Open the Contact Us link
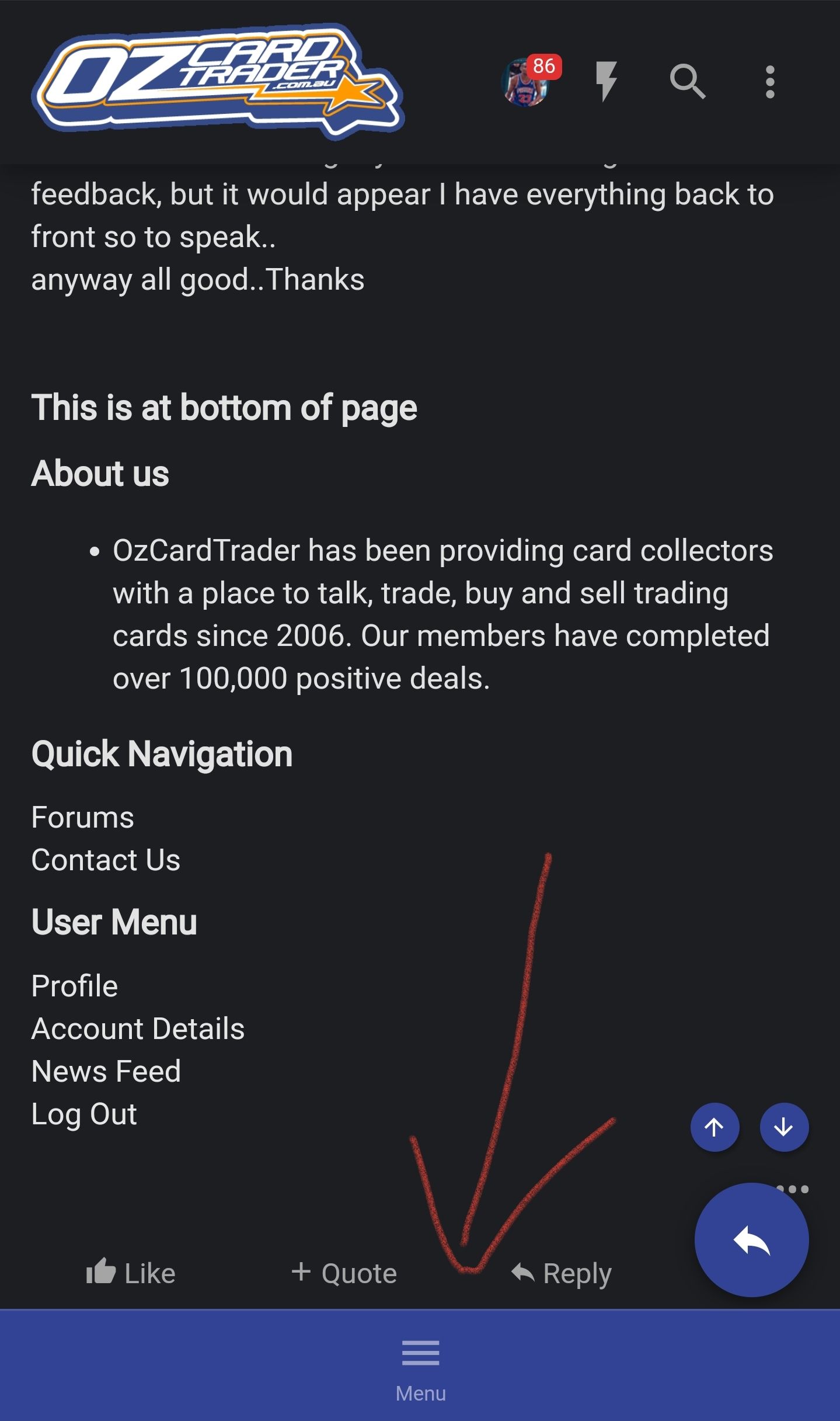840x1421 pixels. 106,860
